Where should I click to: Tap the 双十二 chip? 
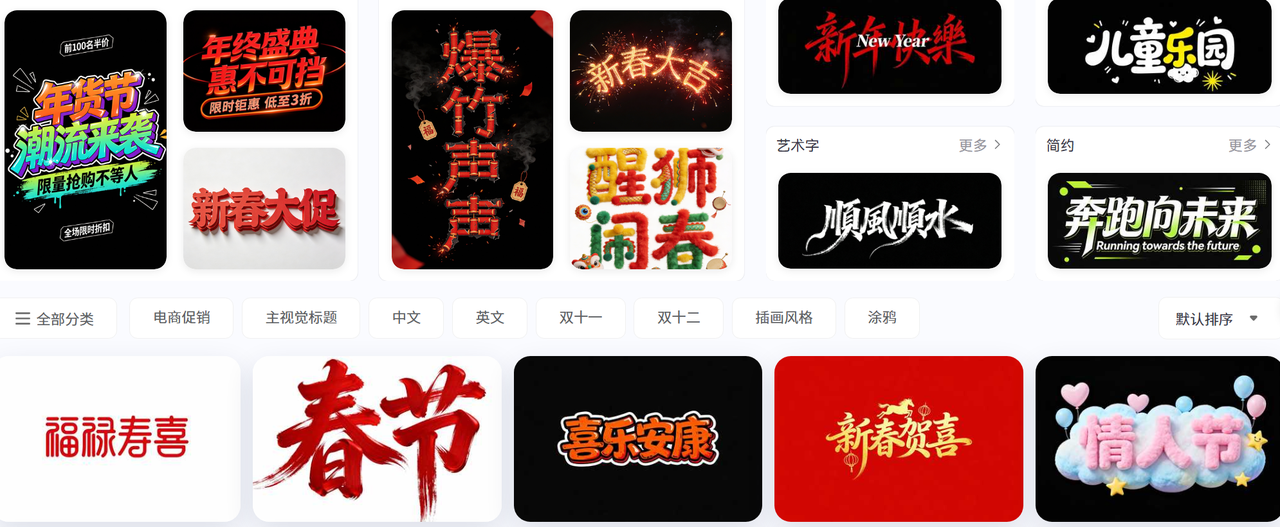[x=678, y=318]
